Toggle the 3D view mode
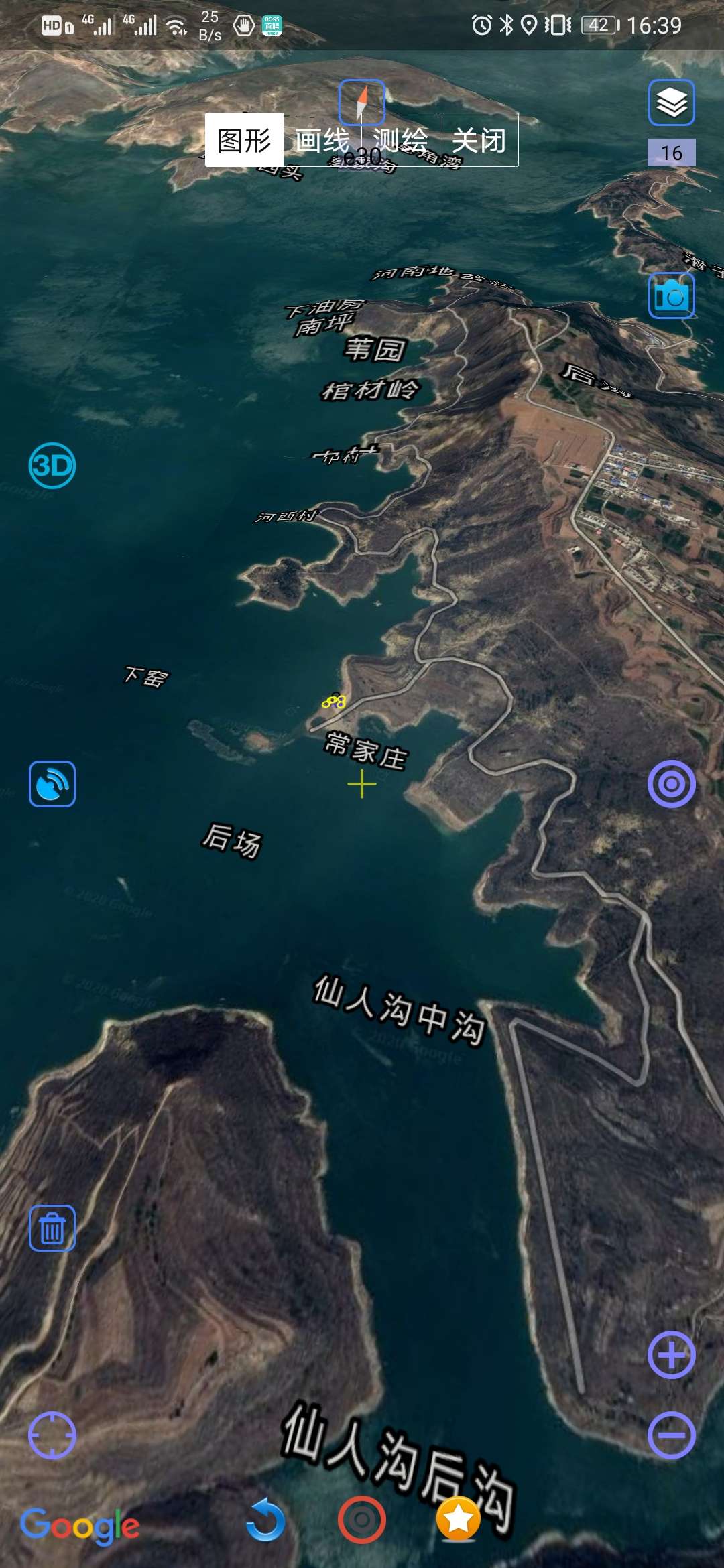 point(52,465)
